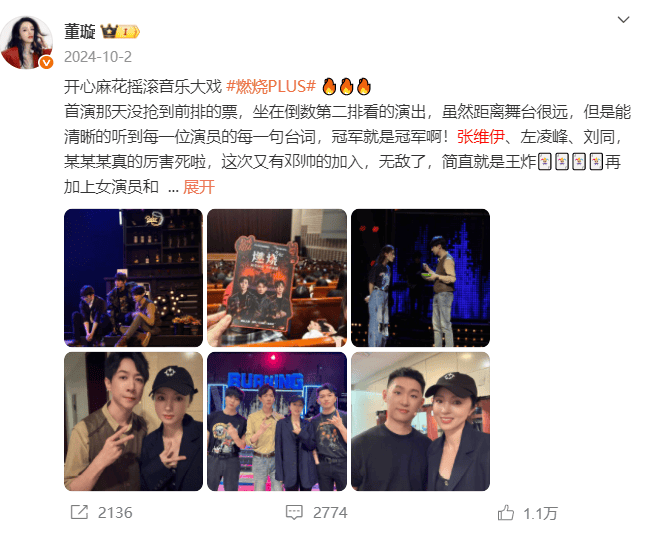Like the post with 1.1万 likes
649x533 pixels.
[x=529, y=513]
